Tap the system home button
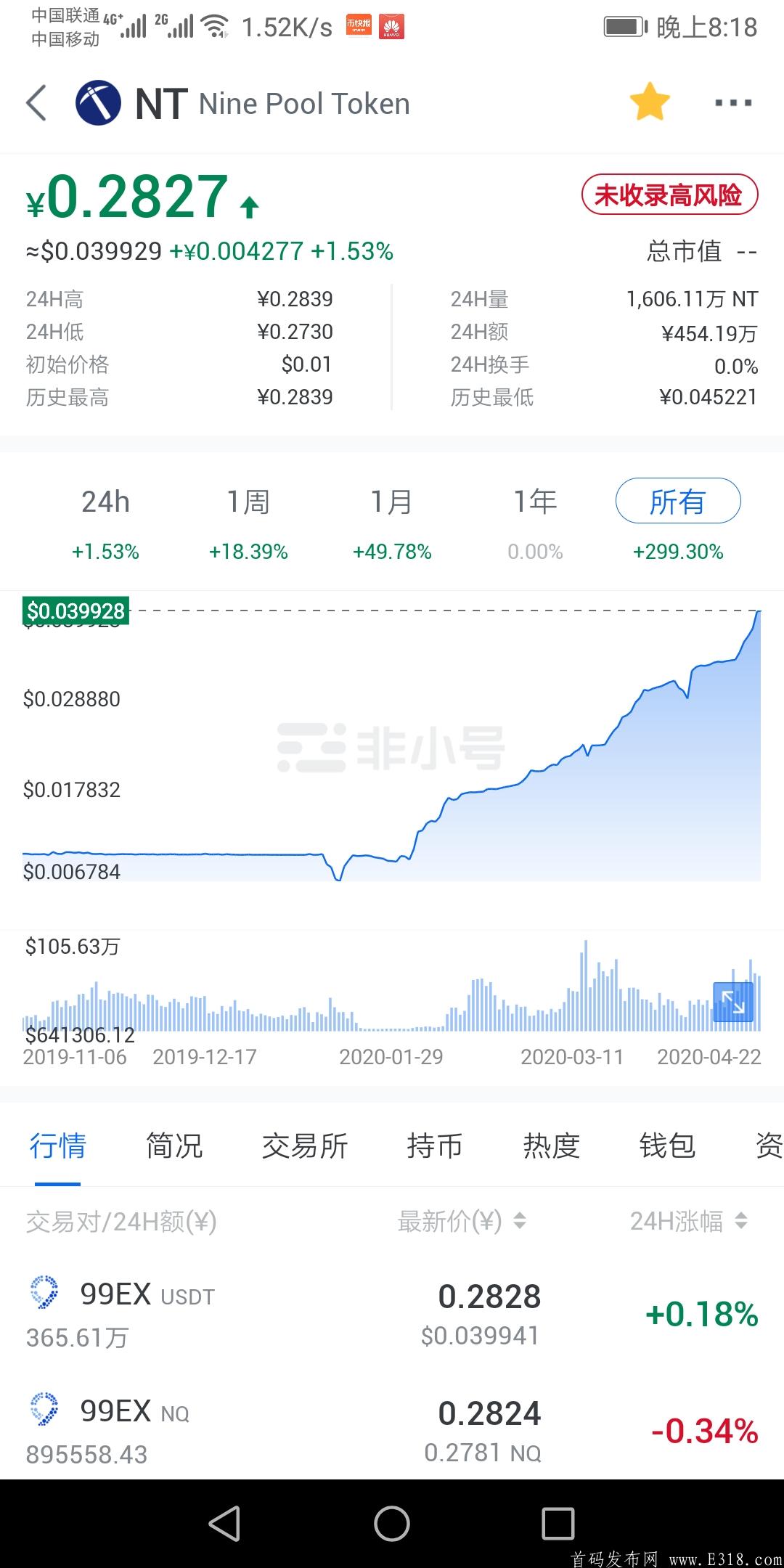The height and width of the screenshot is (1568, 784). (392, 1523)
